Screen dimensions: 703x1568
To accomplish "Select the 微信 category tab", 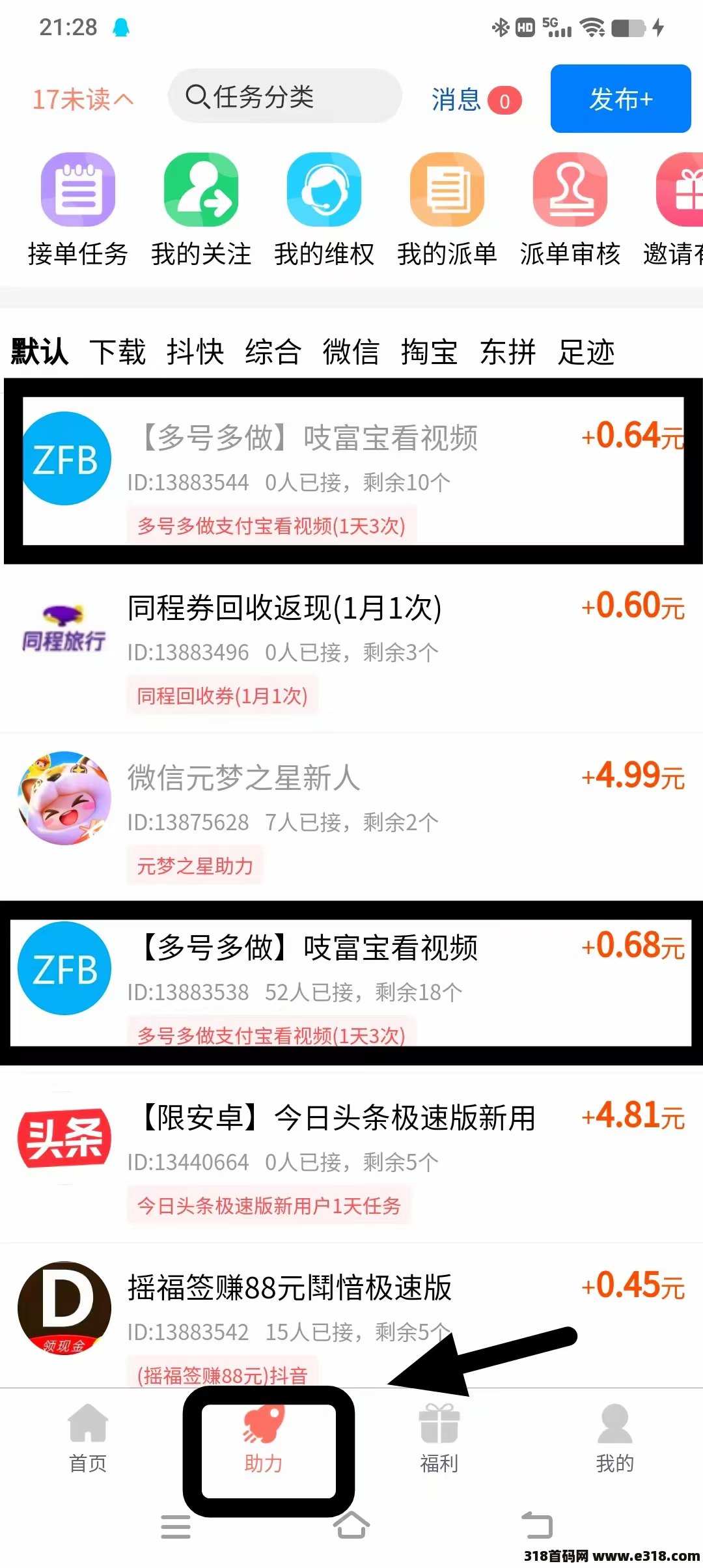I will click(351, 352).
